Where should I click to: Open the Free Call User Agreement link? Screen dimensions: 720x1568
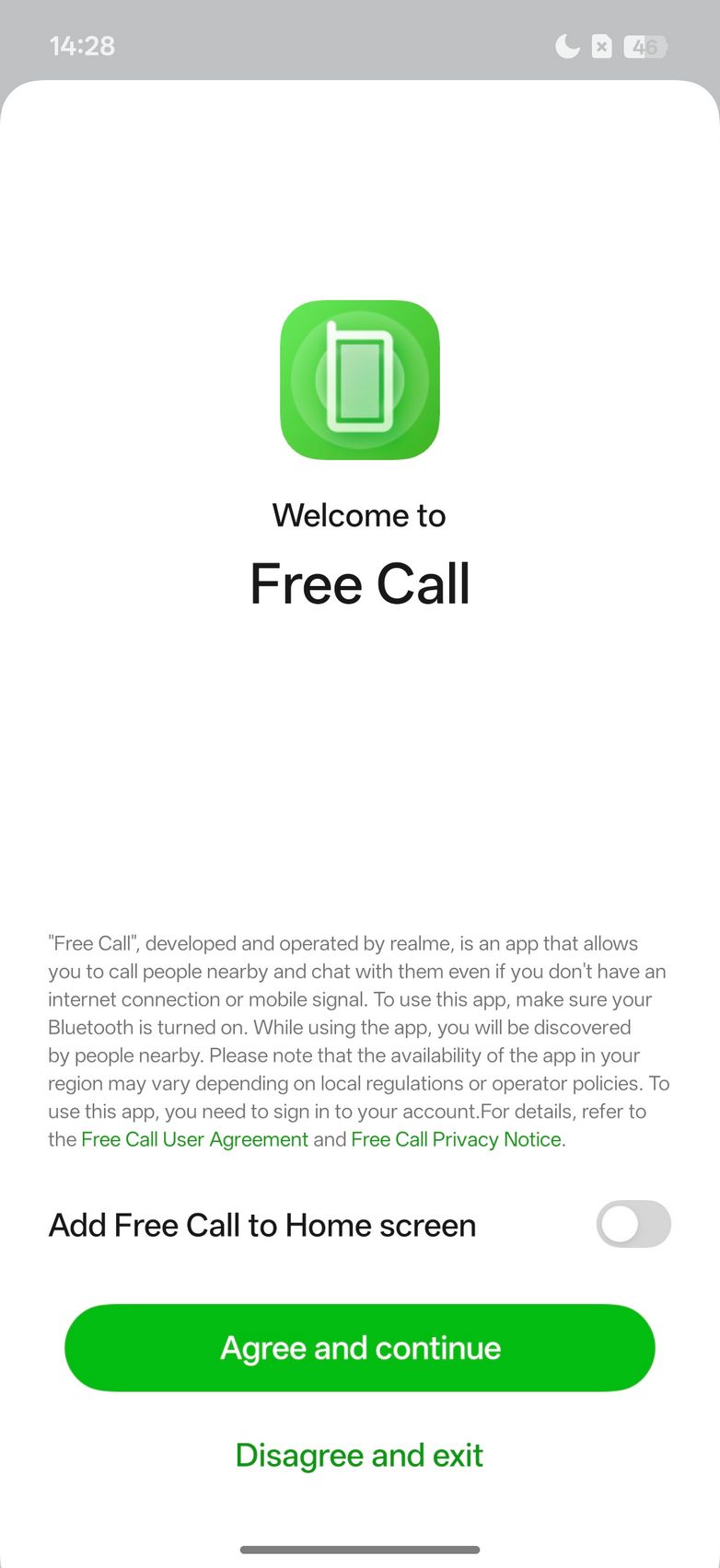point(194,1139)
